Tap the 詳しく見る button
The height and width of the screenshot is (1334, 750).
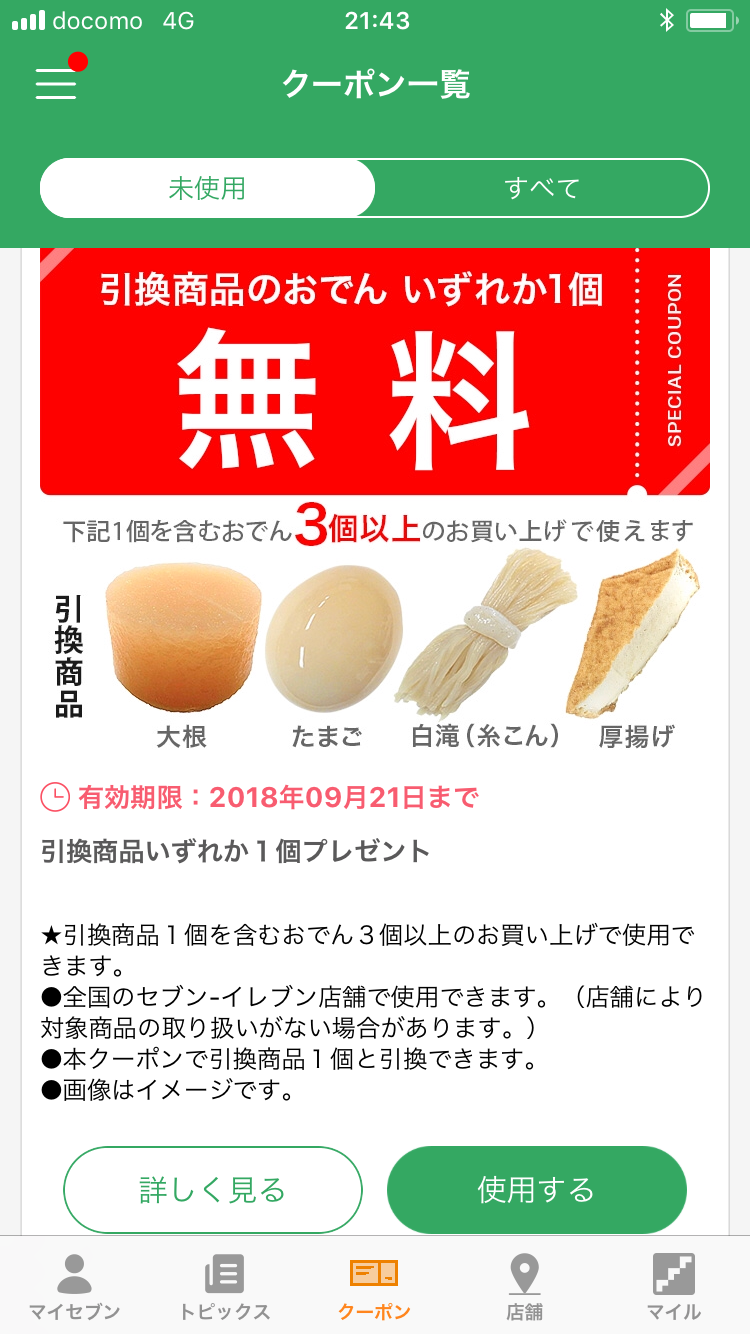(x=212, y=1190)
